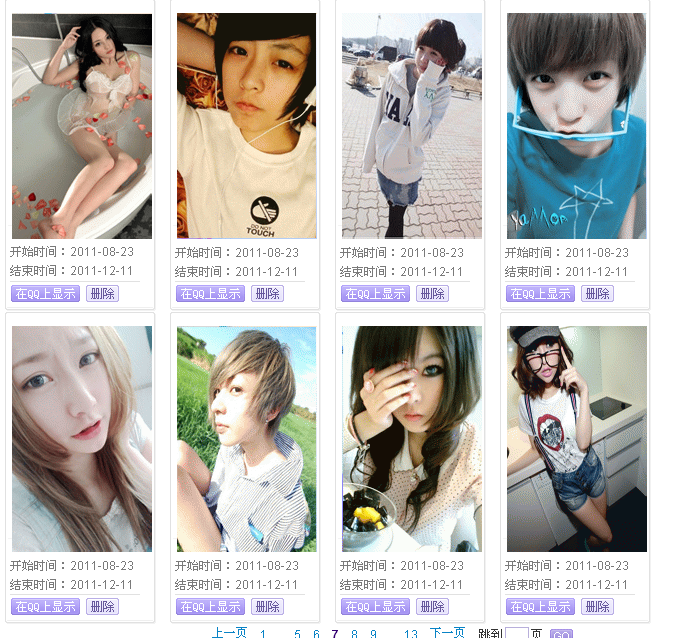
Task: Select page 9 in pagination
Action: pyautogui.click(x=373, y=633)
